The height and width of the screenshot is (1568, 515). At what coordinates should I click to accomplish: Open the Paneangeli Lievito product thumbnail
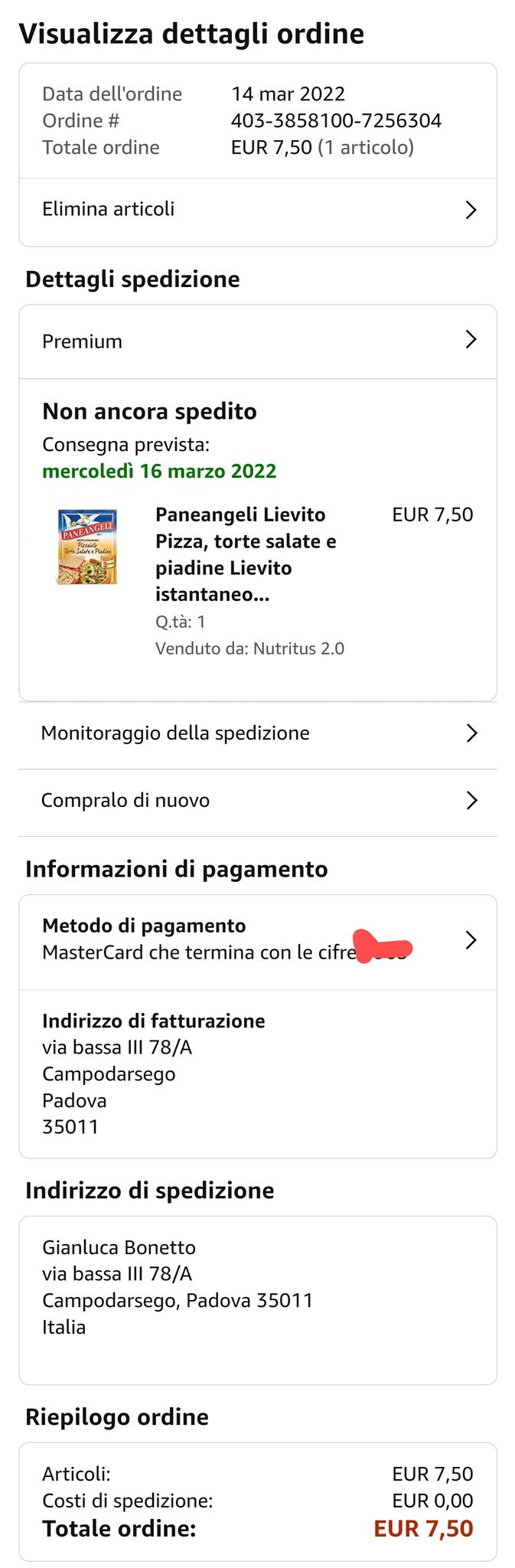[87, 547]
